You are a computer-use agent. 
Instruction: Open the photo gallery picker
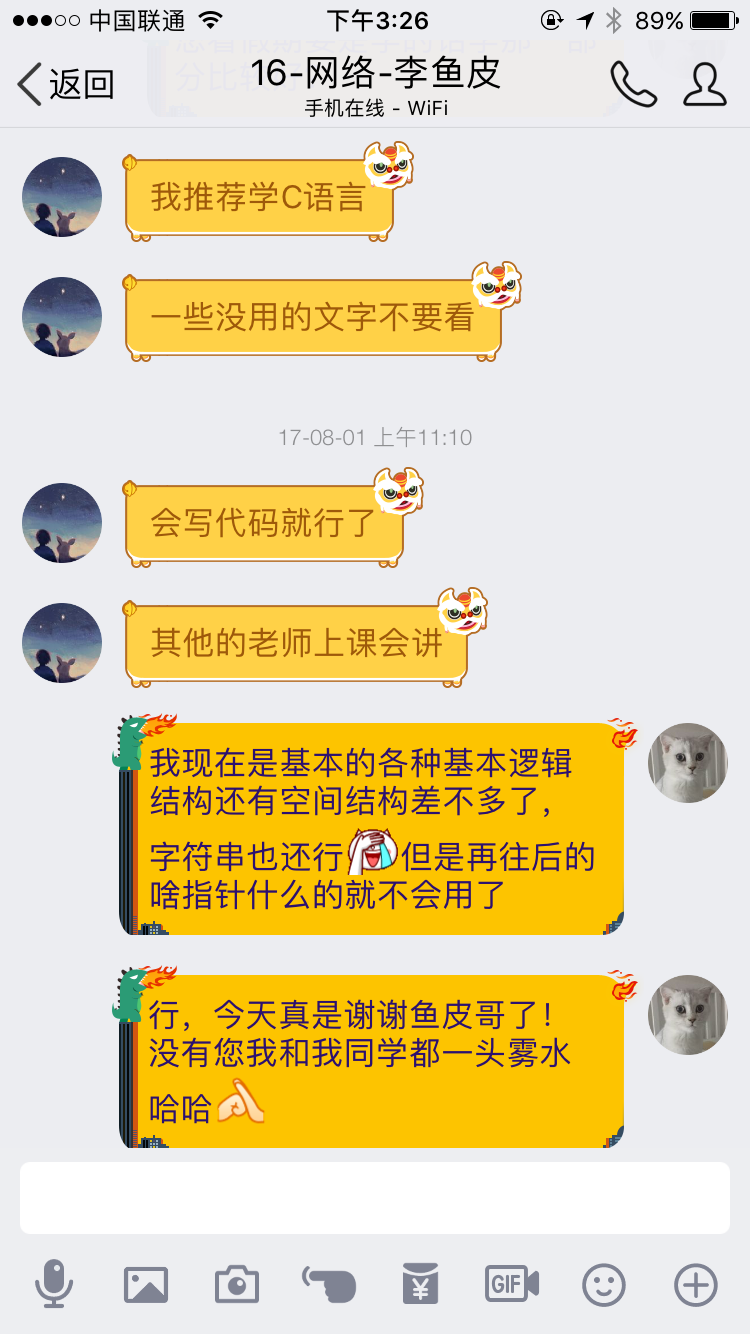tap(146, 1284)
